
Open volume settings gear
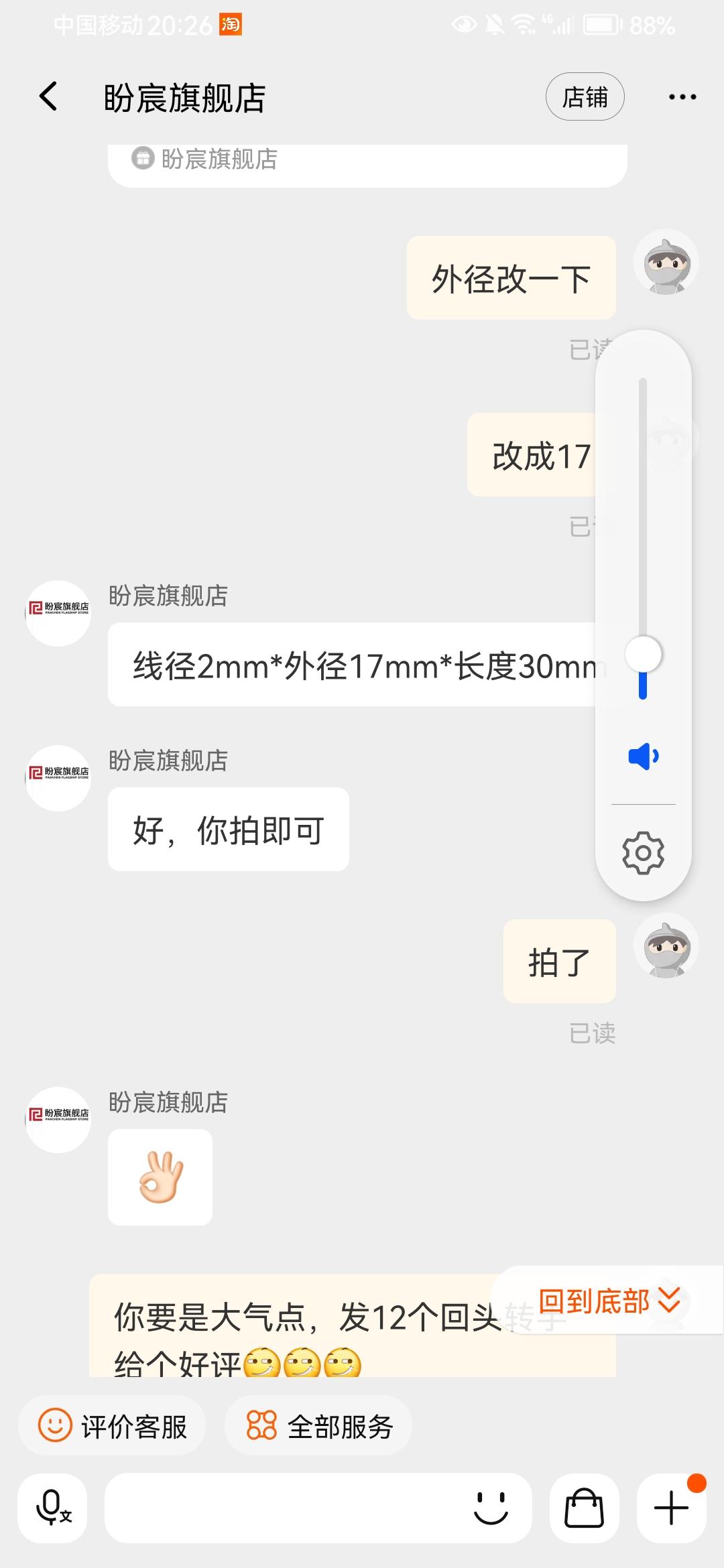(x=643, y=852)
